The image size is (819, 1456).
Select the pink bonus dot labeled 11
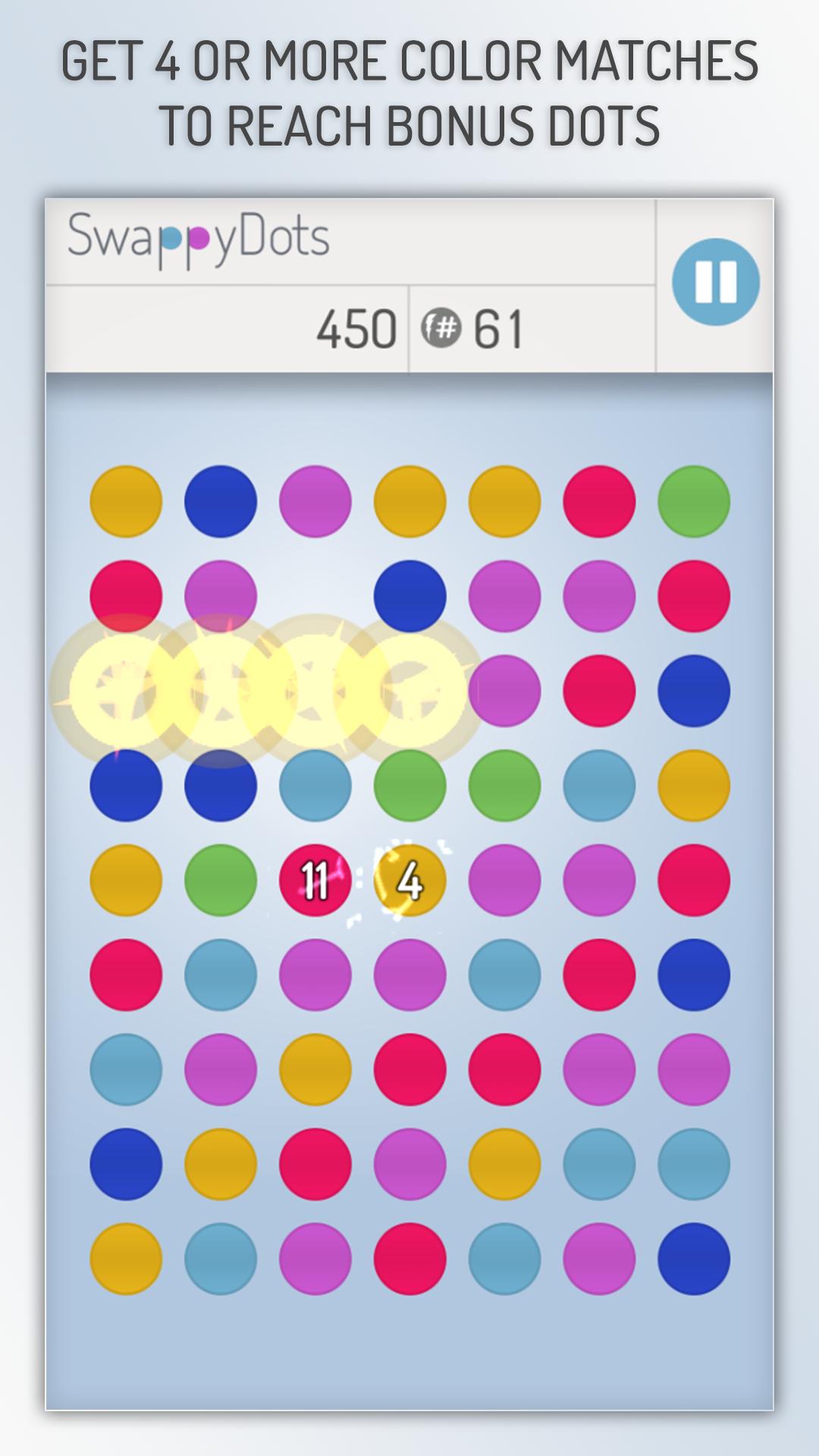(x=314, y=880)
